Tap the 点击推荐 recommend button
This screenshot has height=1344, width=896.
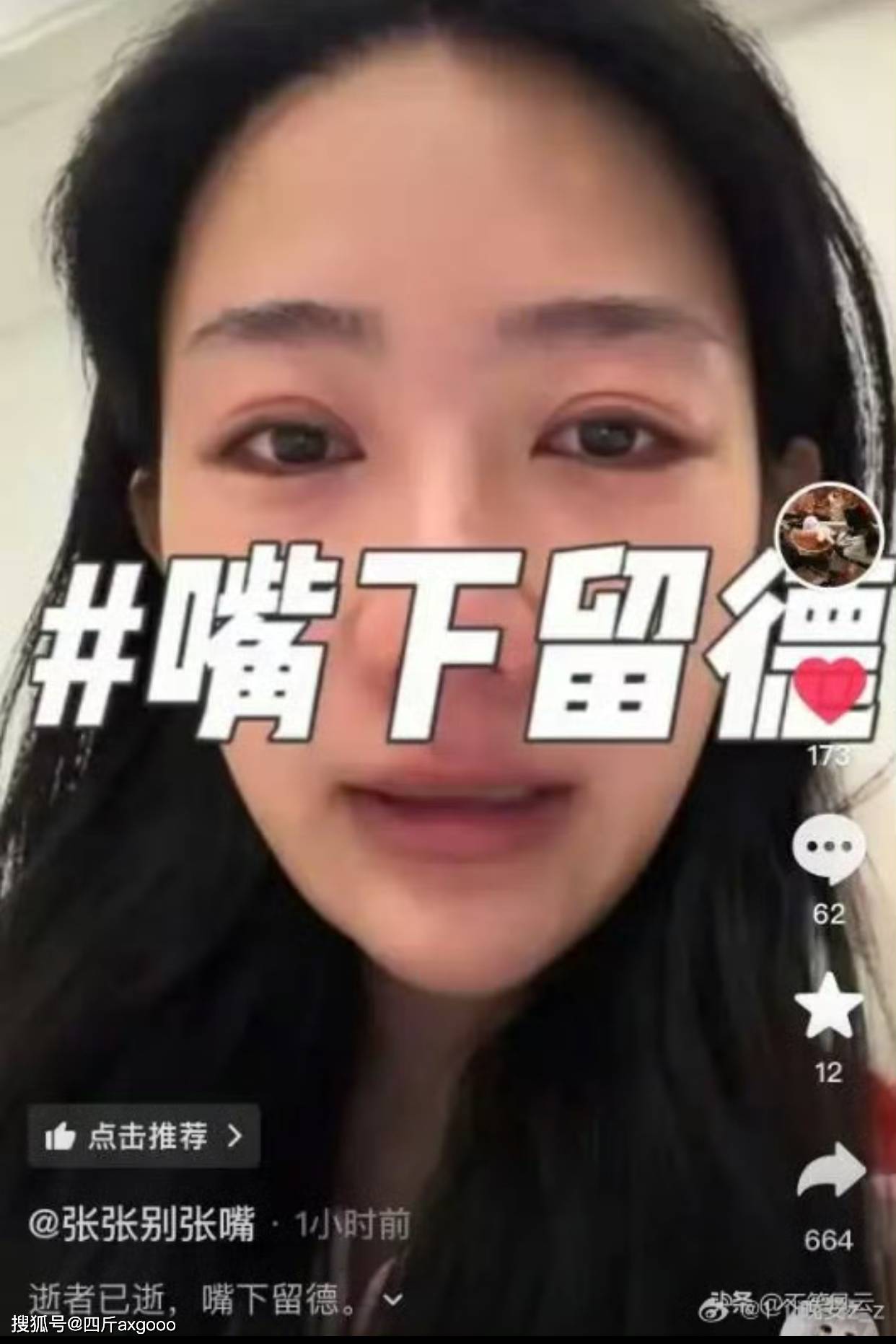pyautogui.click(x=144, y=1136)
